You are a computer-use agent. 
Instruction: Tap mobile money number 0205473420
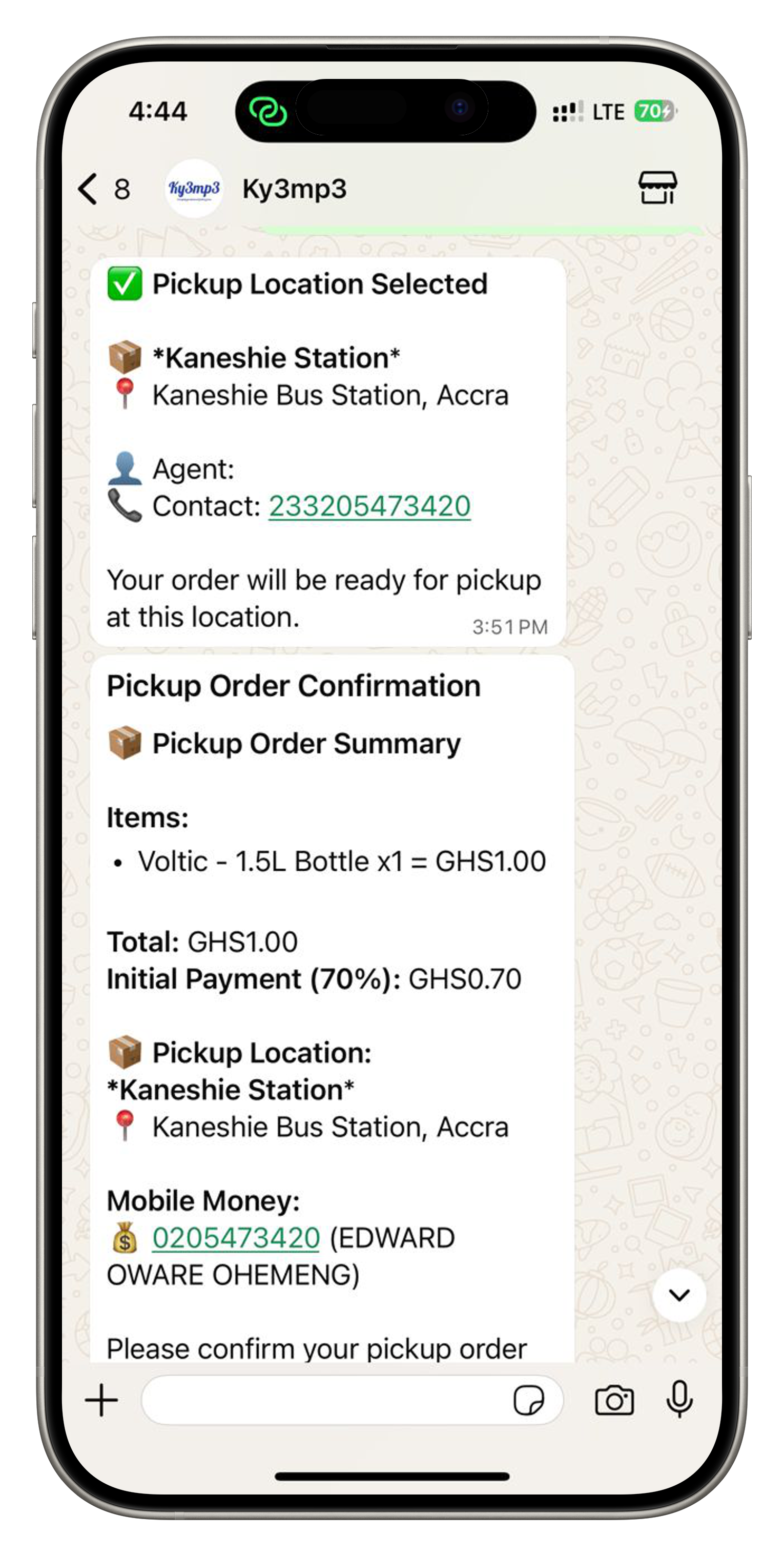236,1238
